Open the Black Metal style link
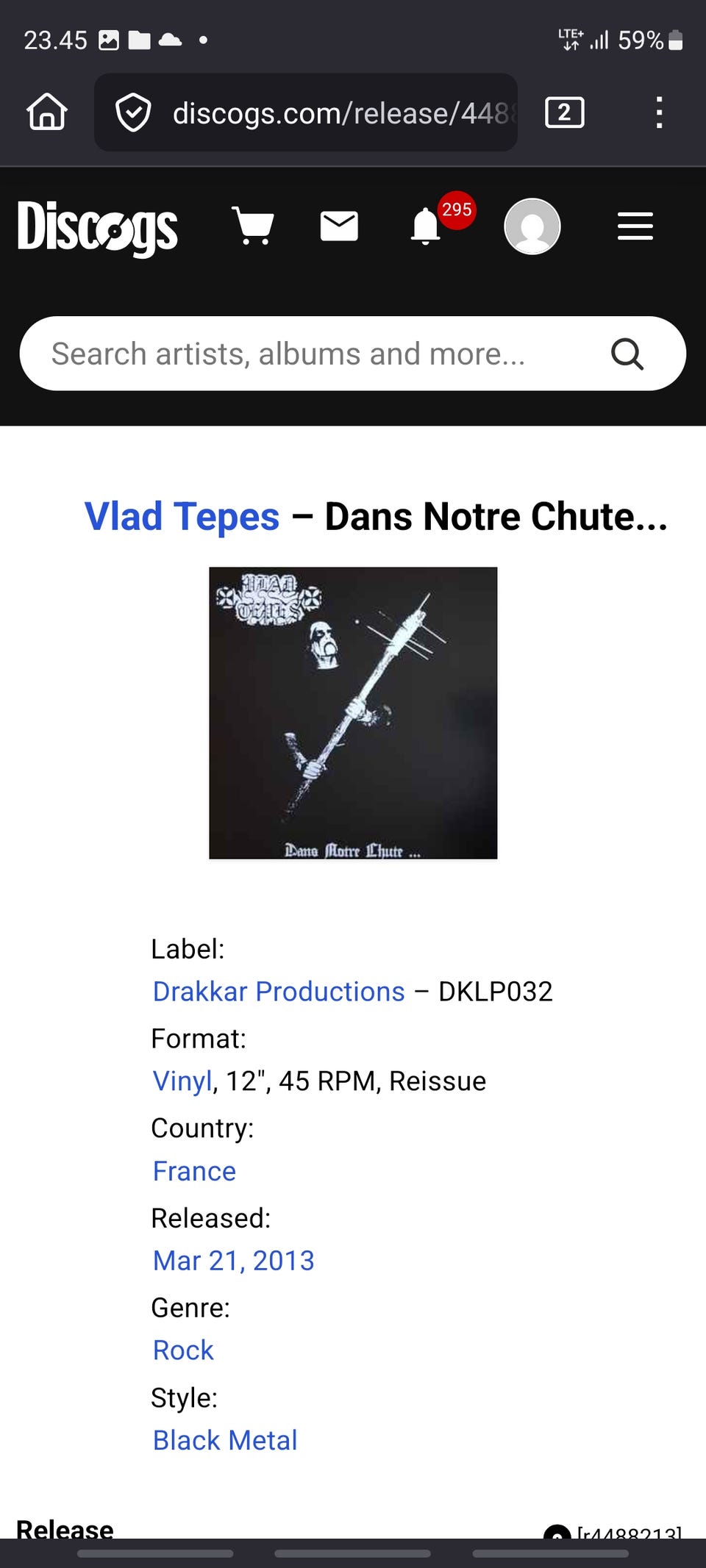 (x=225, y=1440)
